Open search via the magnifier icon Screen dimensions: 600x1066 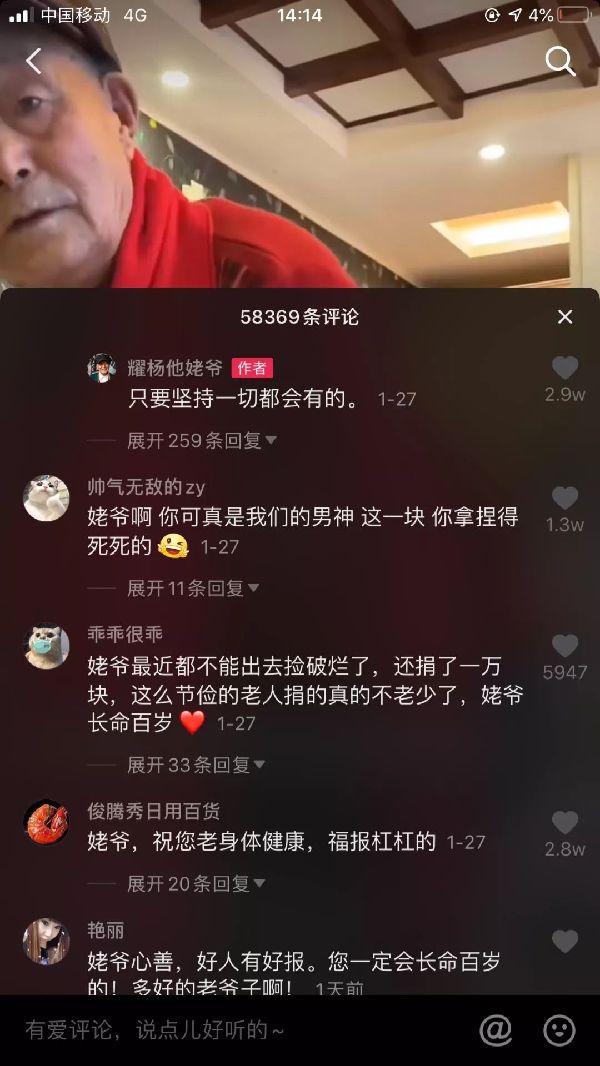pos(560,61)
